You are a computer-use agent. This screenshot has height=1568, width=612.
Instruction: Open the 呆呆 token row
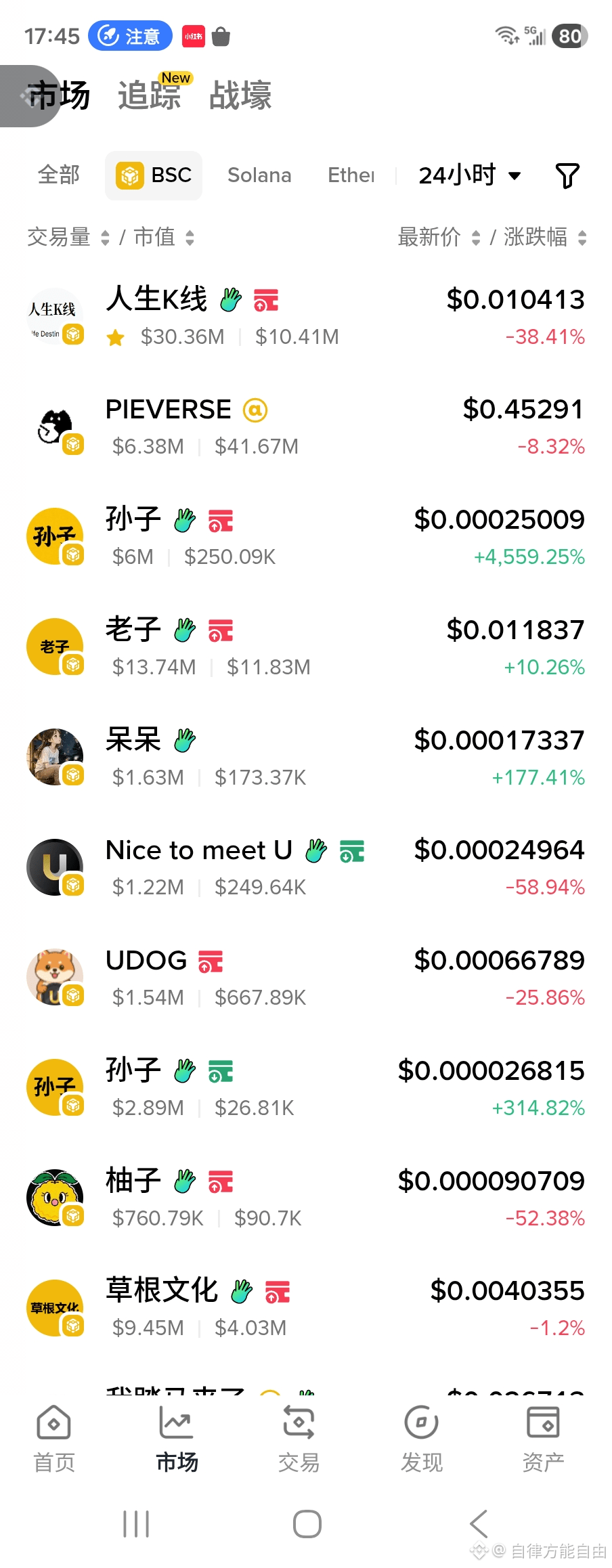point(305,758)
